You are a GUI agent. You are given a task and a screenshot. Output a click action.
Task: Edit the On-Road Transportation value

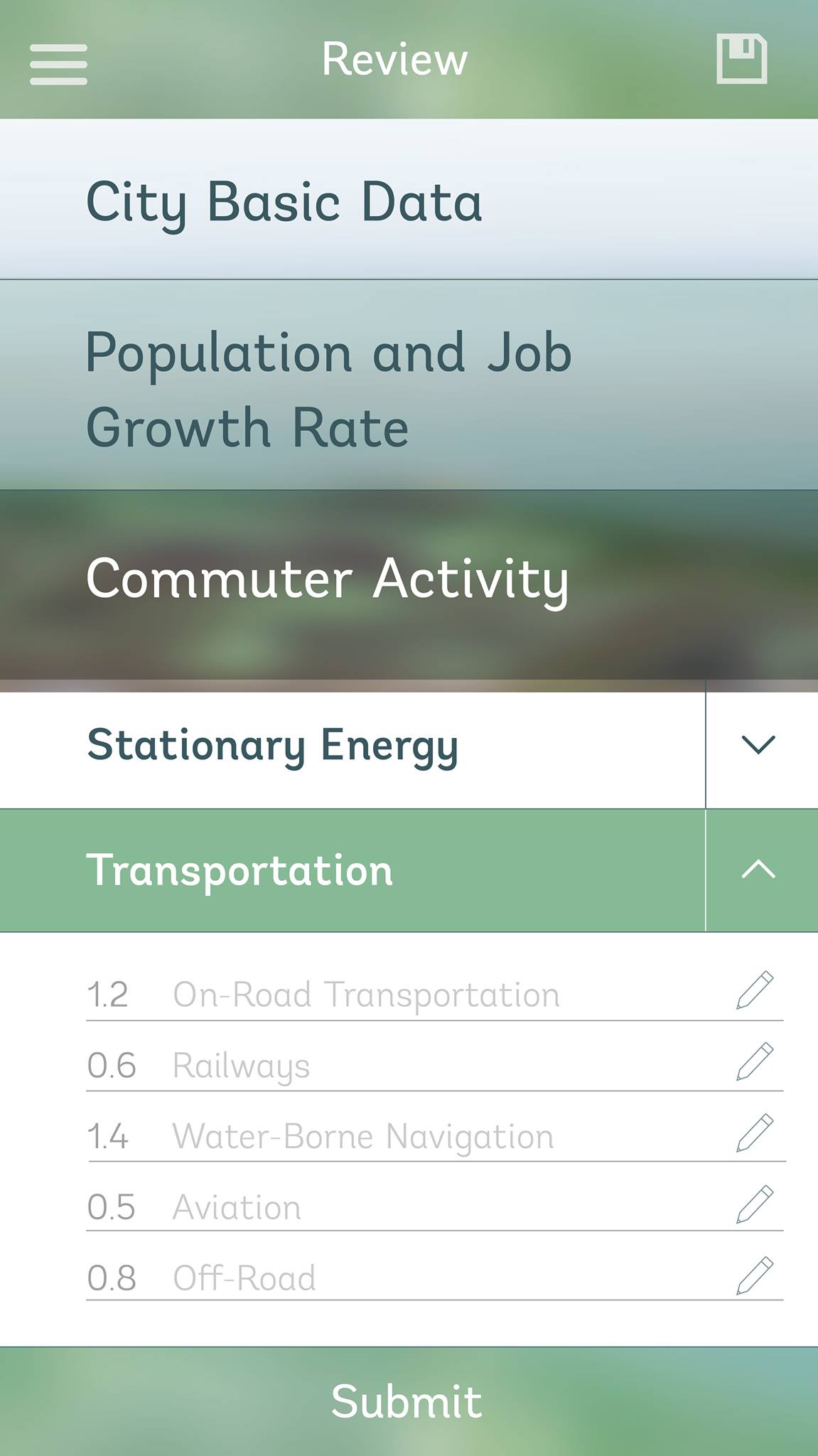click(754, 990)
